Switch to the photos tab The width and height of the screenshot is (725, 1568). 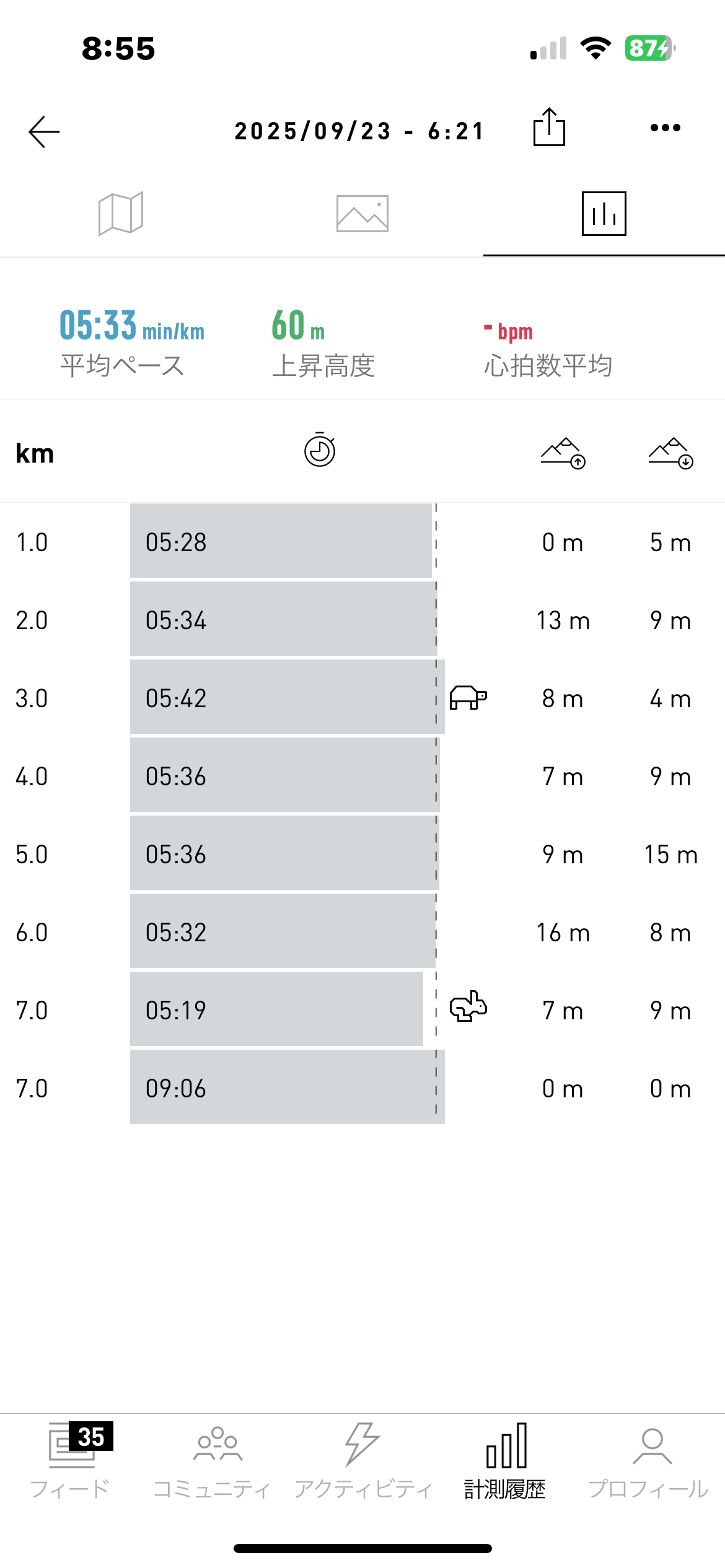(362, 214)
